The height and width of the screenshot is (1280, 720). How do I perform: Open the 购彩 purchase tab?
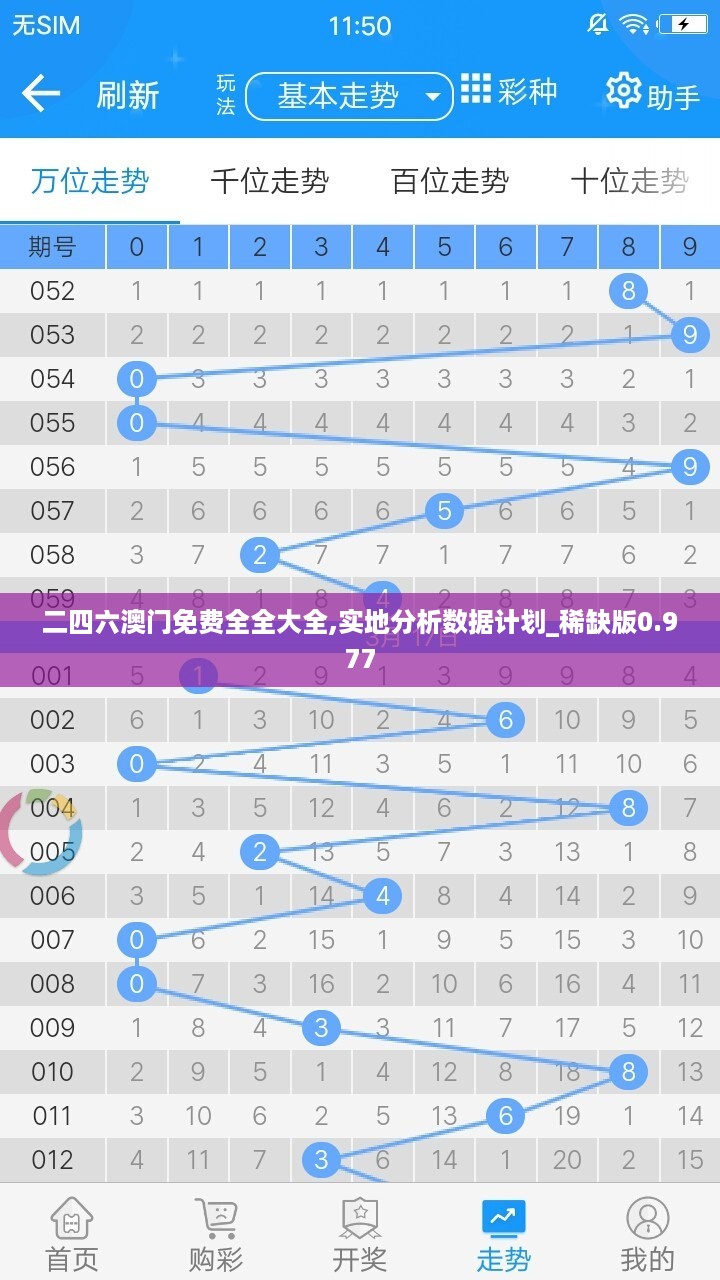(x=216, y=1233)
